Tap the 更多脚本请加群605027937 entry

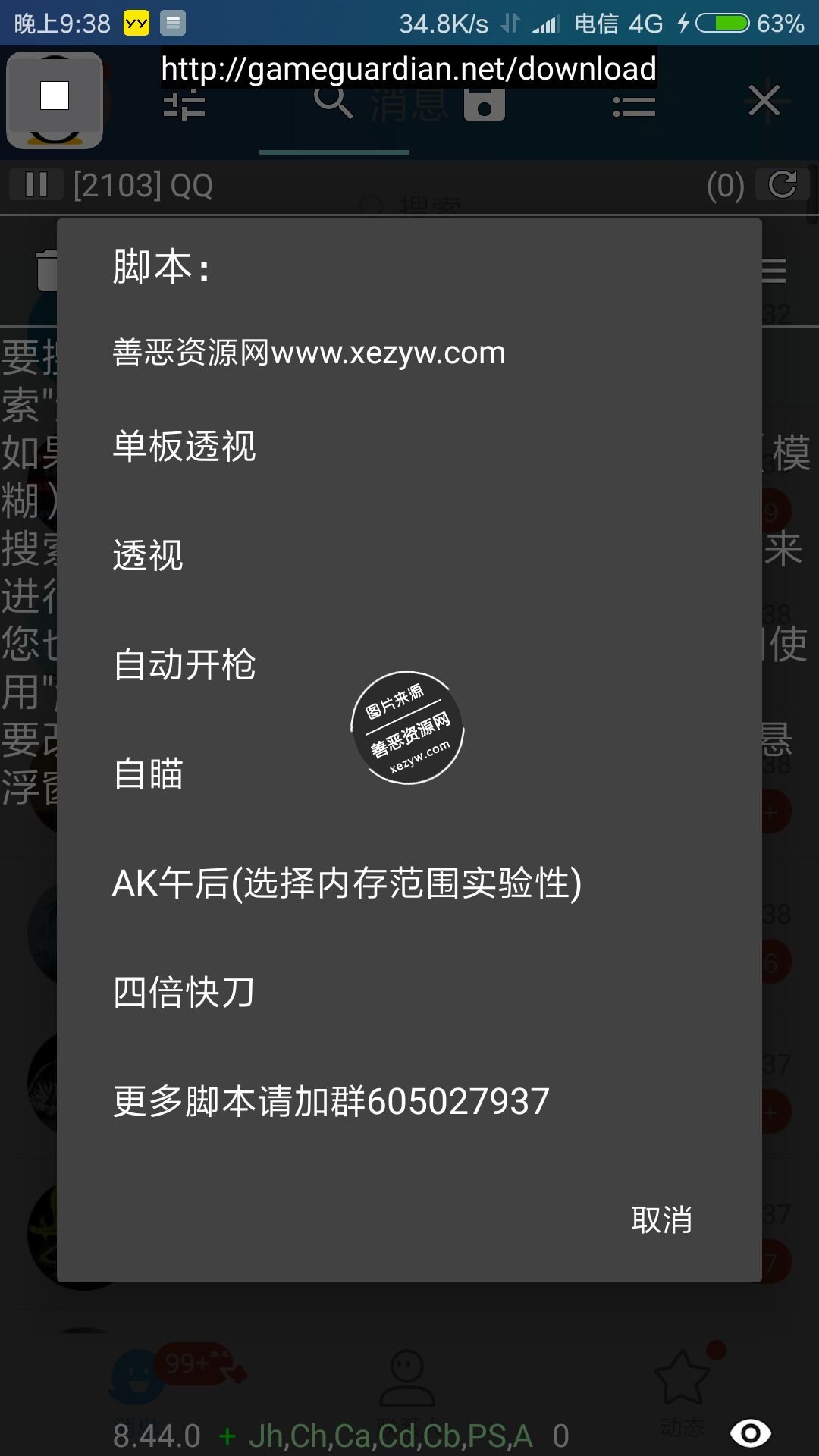click(331, 1101)
